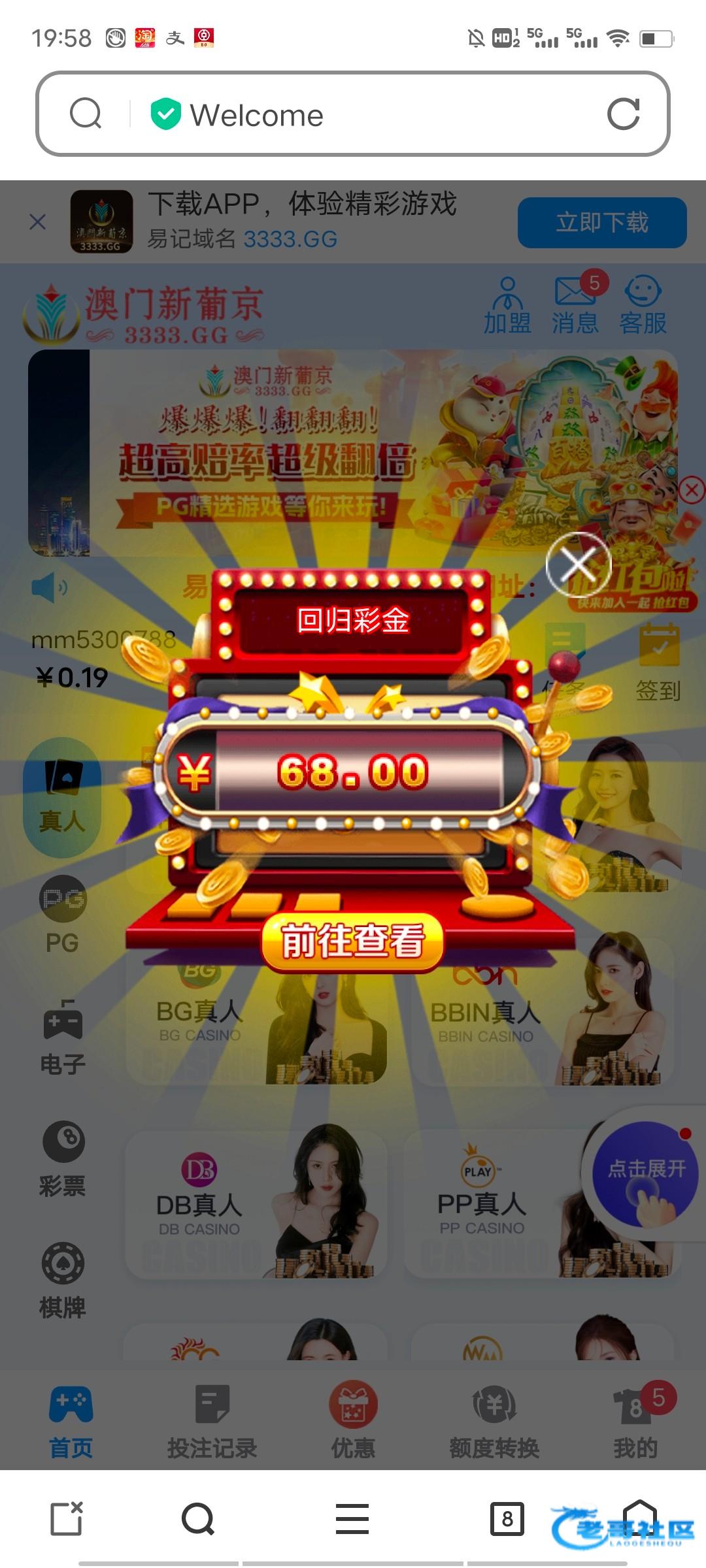Open the 加盟 page
The height and width of the screenshot is (1568, 706).
tap(507, 304)
